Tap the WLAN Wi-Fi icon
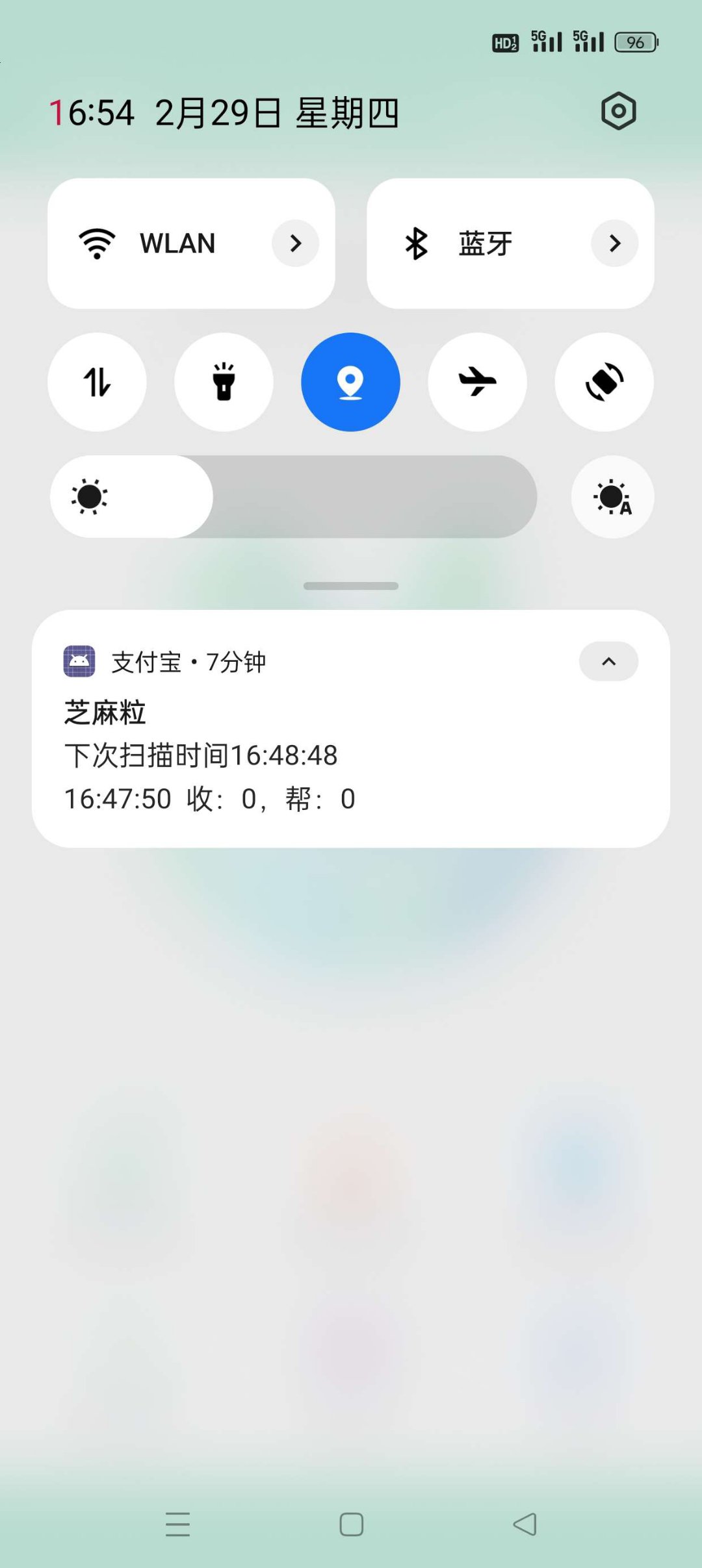The height and width of the screenshot is (1568, 702). [97, 243]
